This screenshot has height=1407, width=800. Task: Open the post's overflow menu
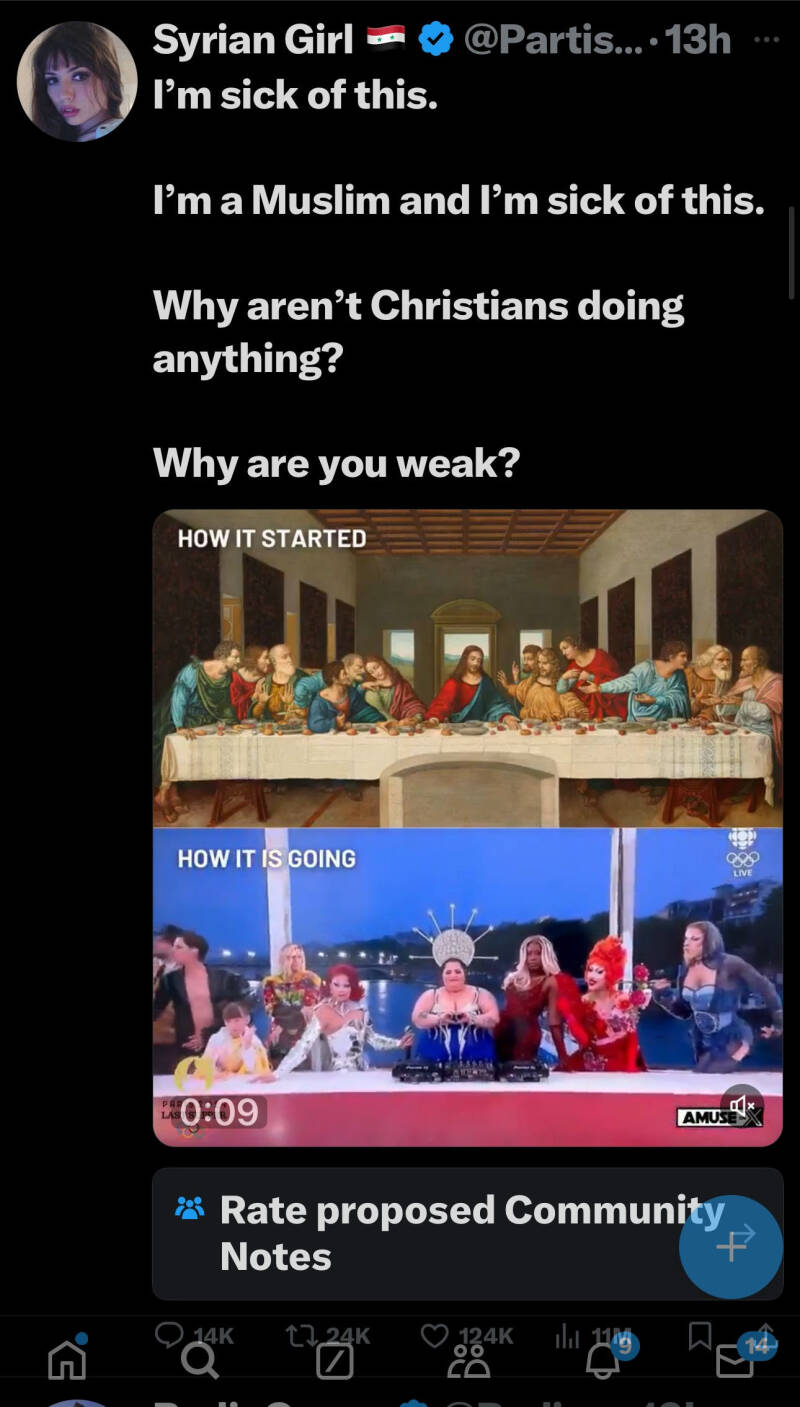point(766,40)
